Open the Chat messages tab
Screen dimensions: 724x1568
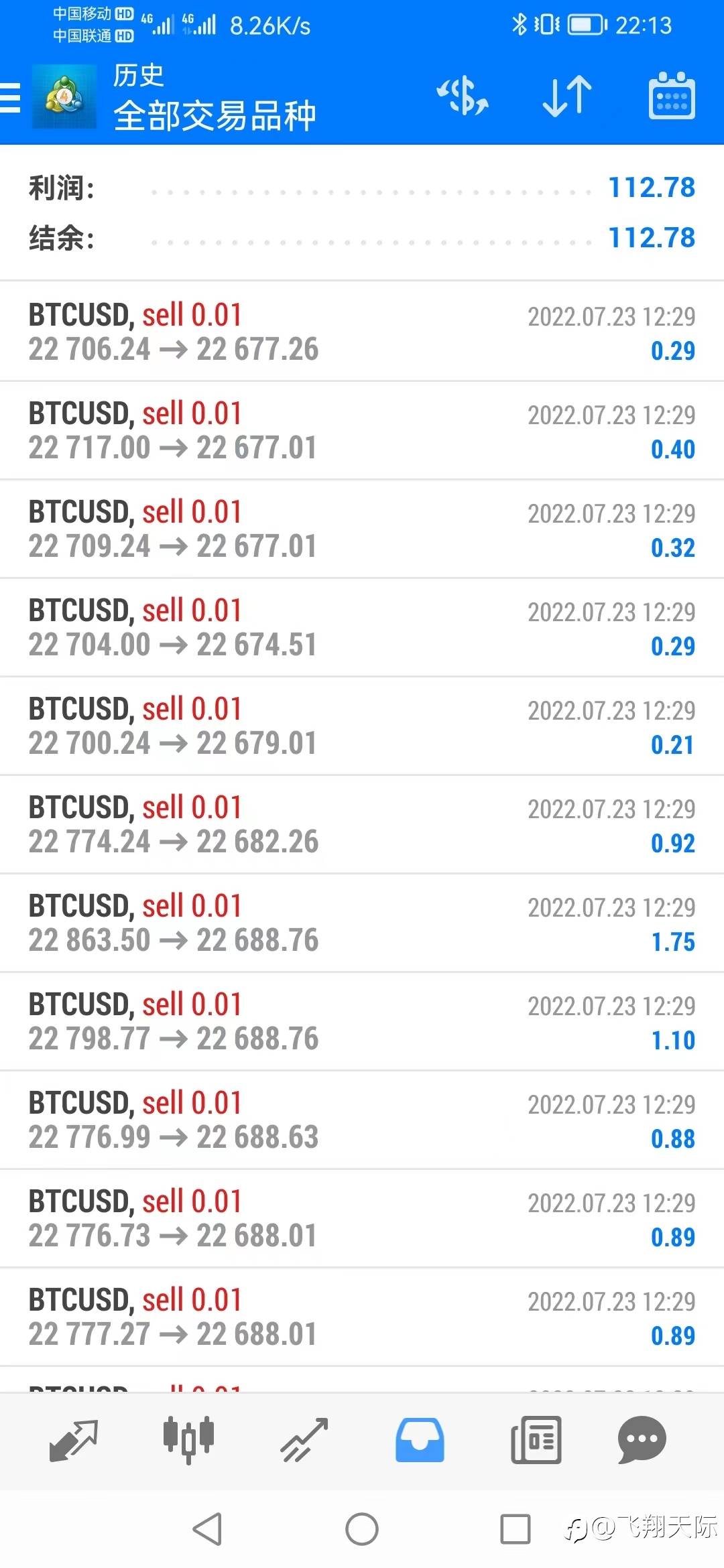click(642, 1439)
